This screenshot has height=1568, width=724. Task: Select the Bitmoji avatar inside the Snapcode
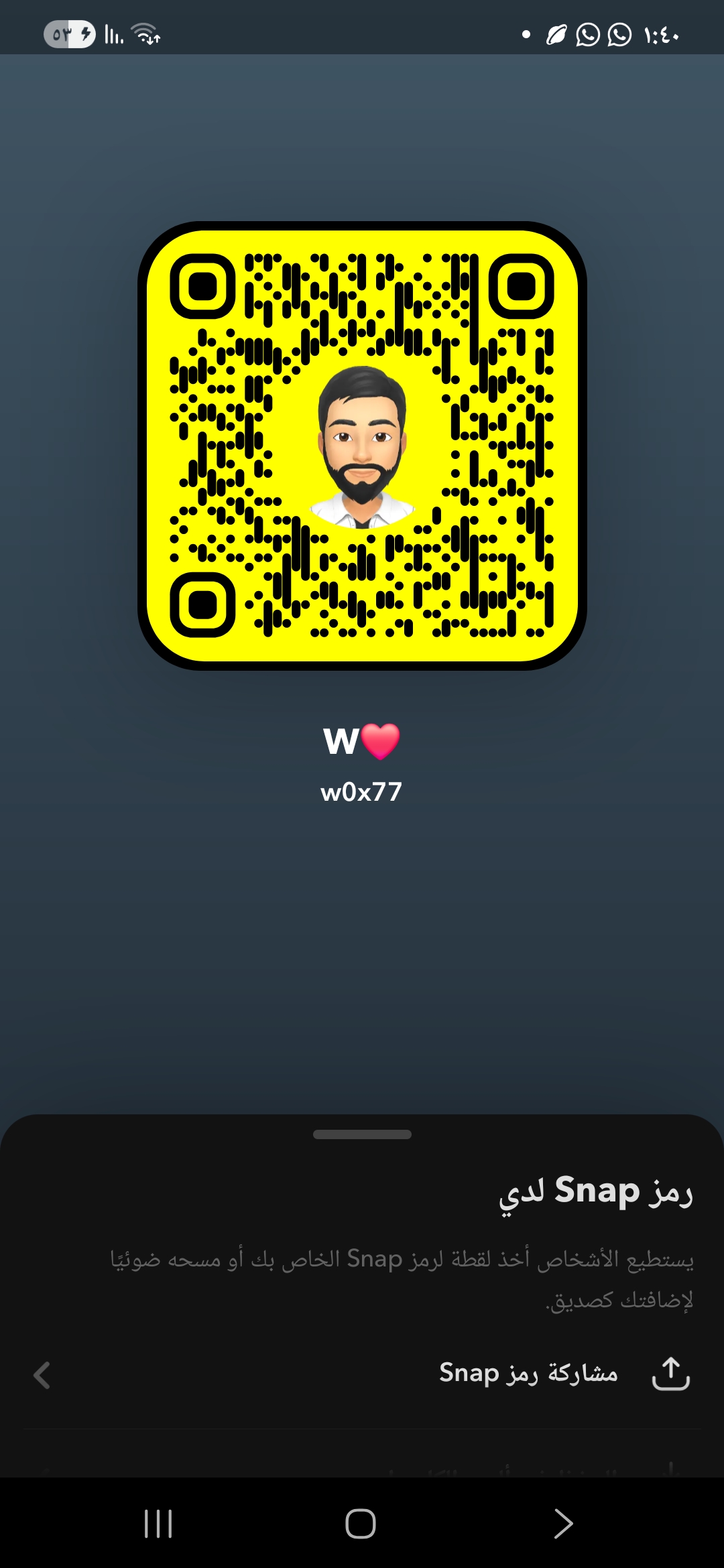point(362,446)
